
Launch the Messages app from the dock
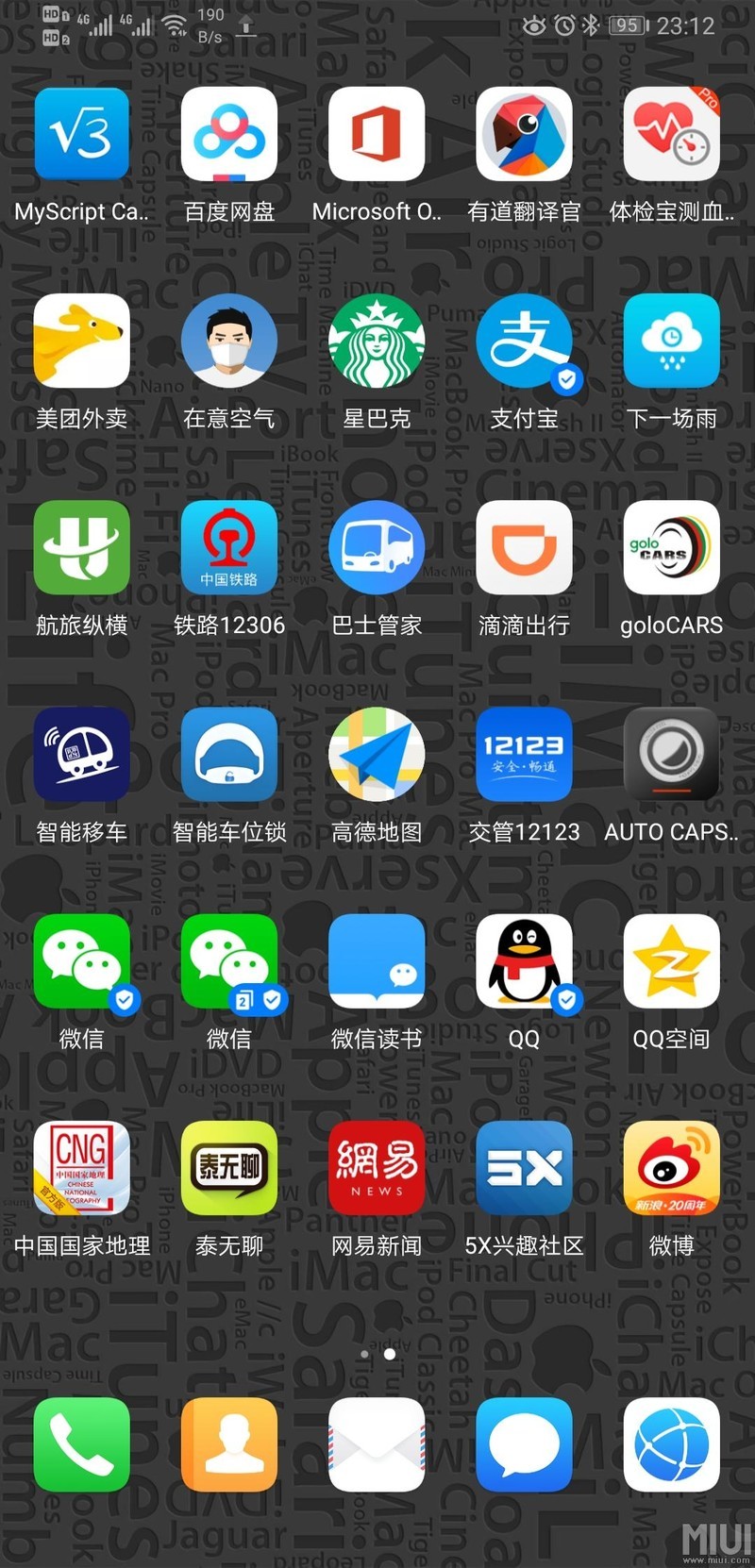point(524,1443)
